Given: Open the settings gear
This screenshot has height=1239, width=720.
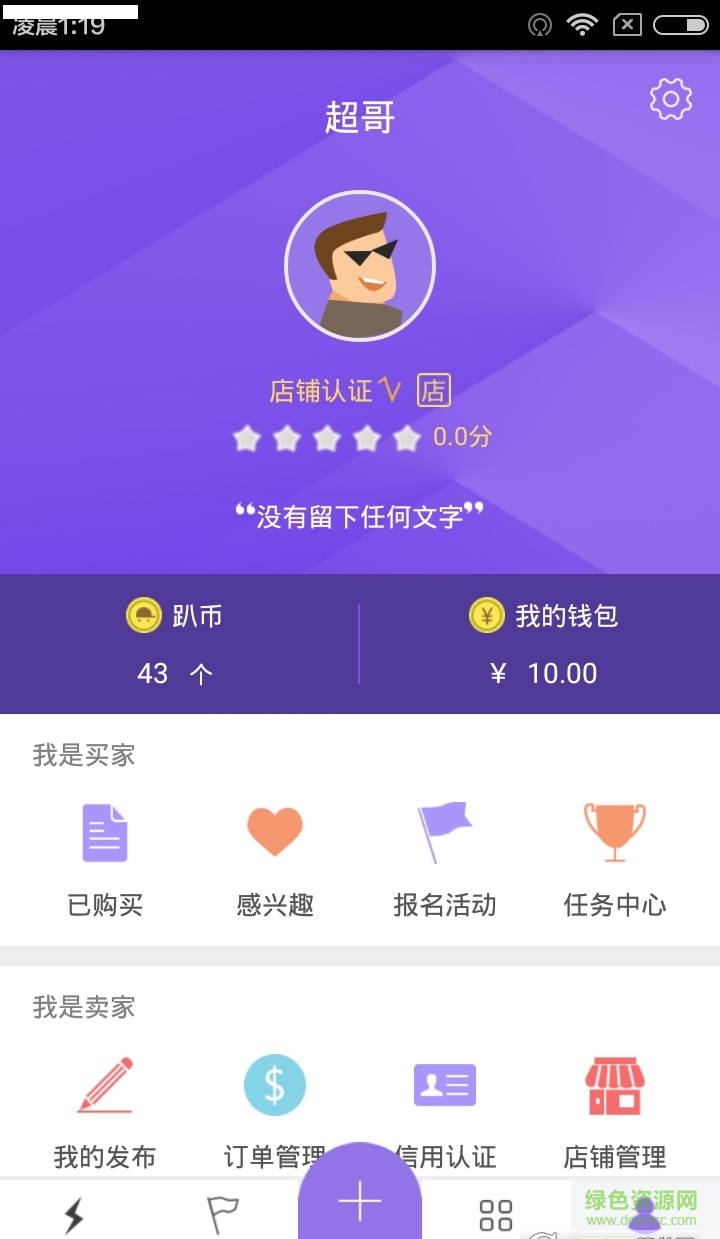Looking at the screenshot, I should (669, 99).
